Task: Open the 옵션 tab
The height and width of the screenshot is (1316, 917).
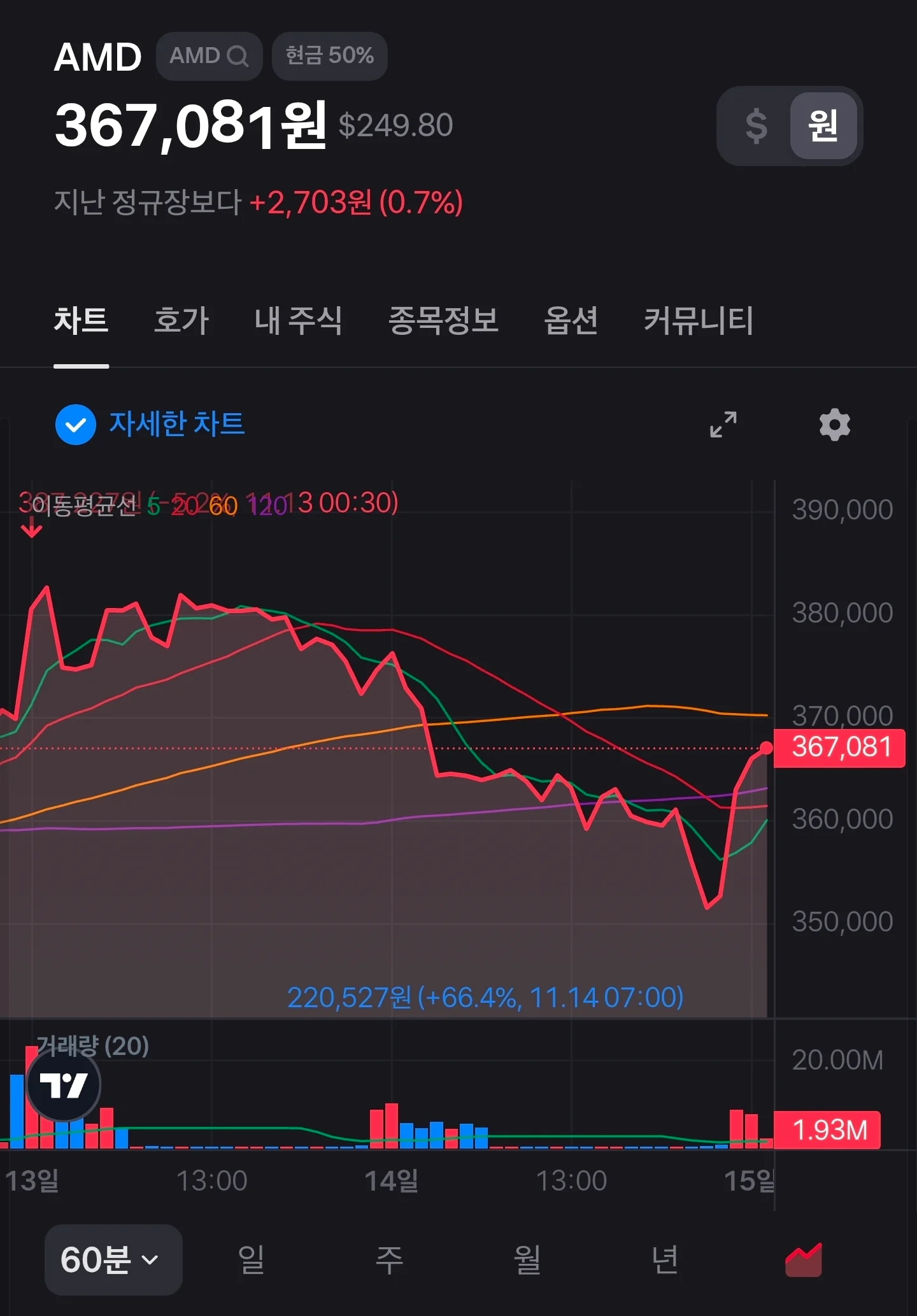Action: pos(571,320)
